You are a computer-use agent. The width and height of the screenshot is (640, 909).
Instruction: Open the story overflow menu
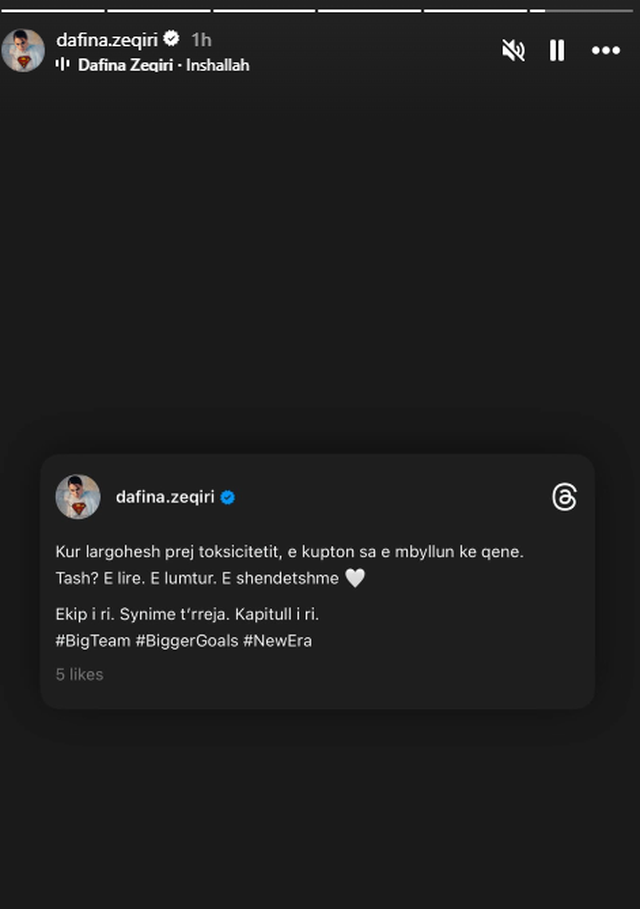pyautogui.click(x=606, y=50)
